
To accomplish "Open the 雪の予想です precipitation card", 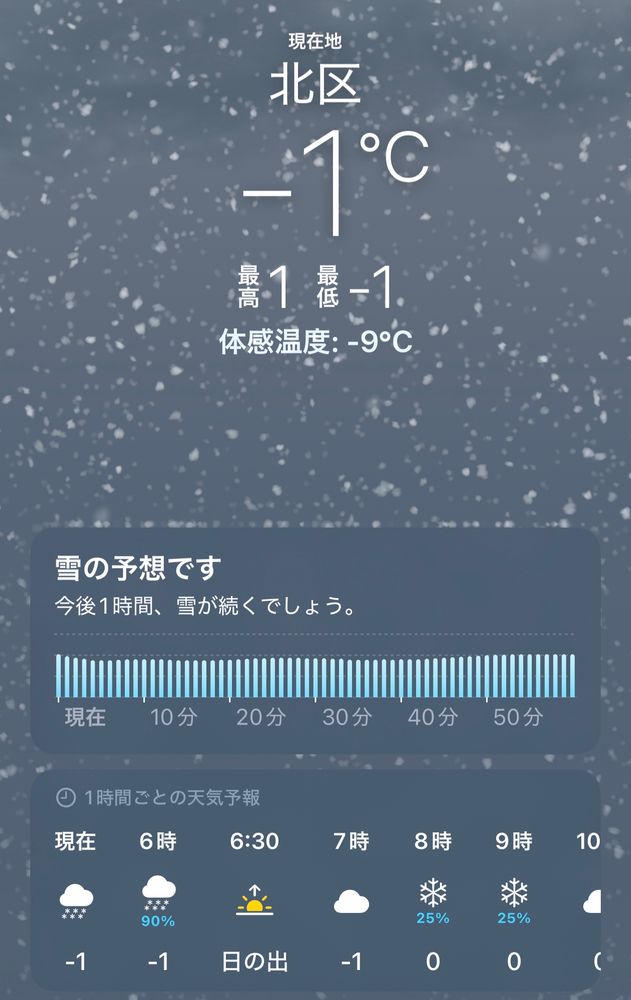I will [315, 640].
